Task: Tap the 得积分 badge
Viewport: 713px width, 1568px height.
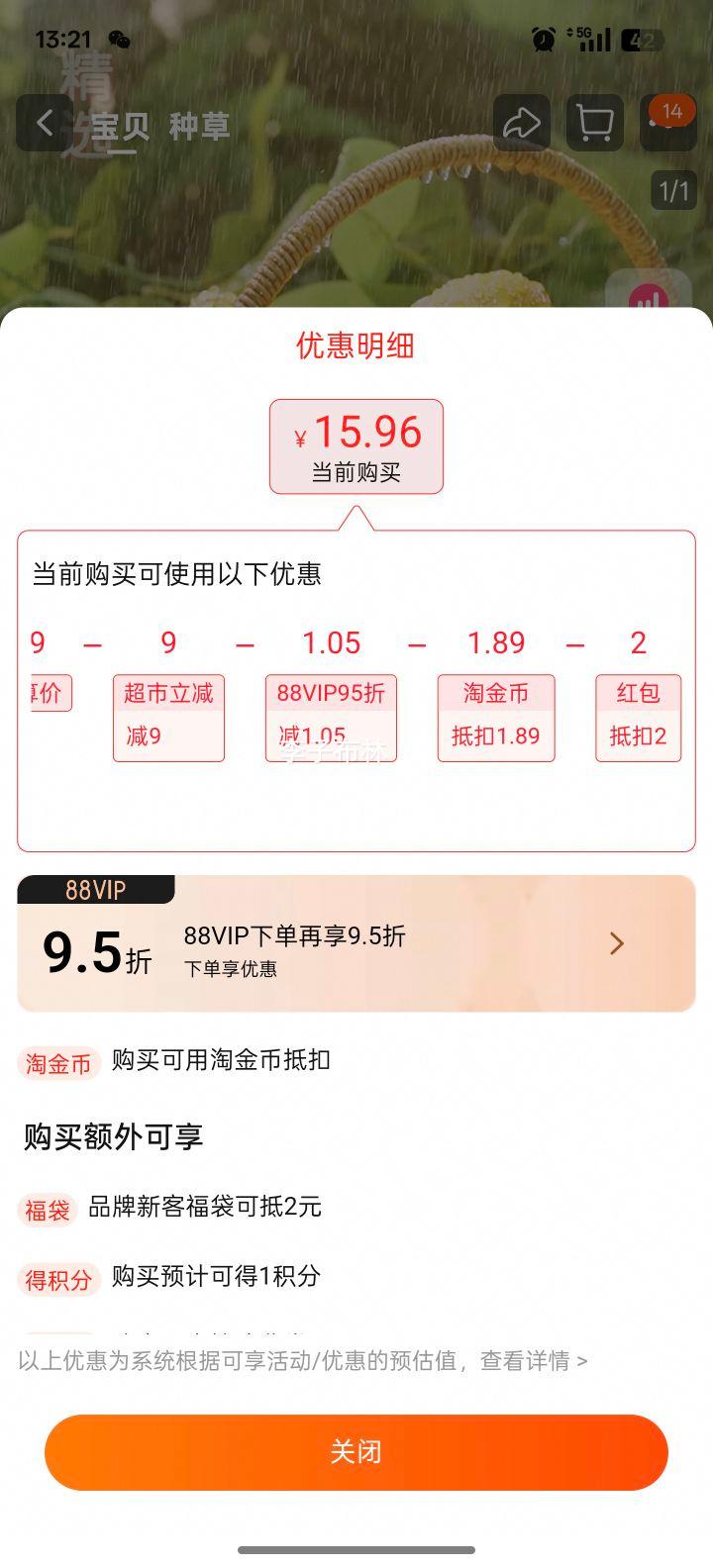Action: 57,1279
